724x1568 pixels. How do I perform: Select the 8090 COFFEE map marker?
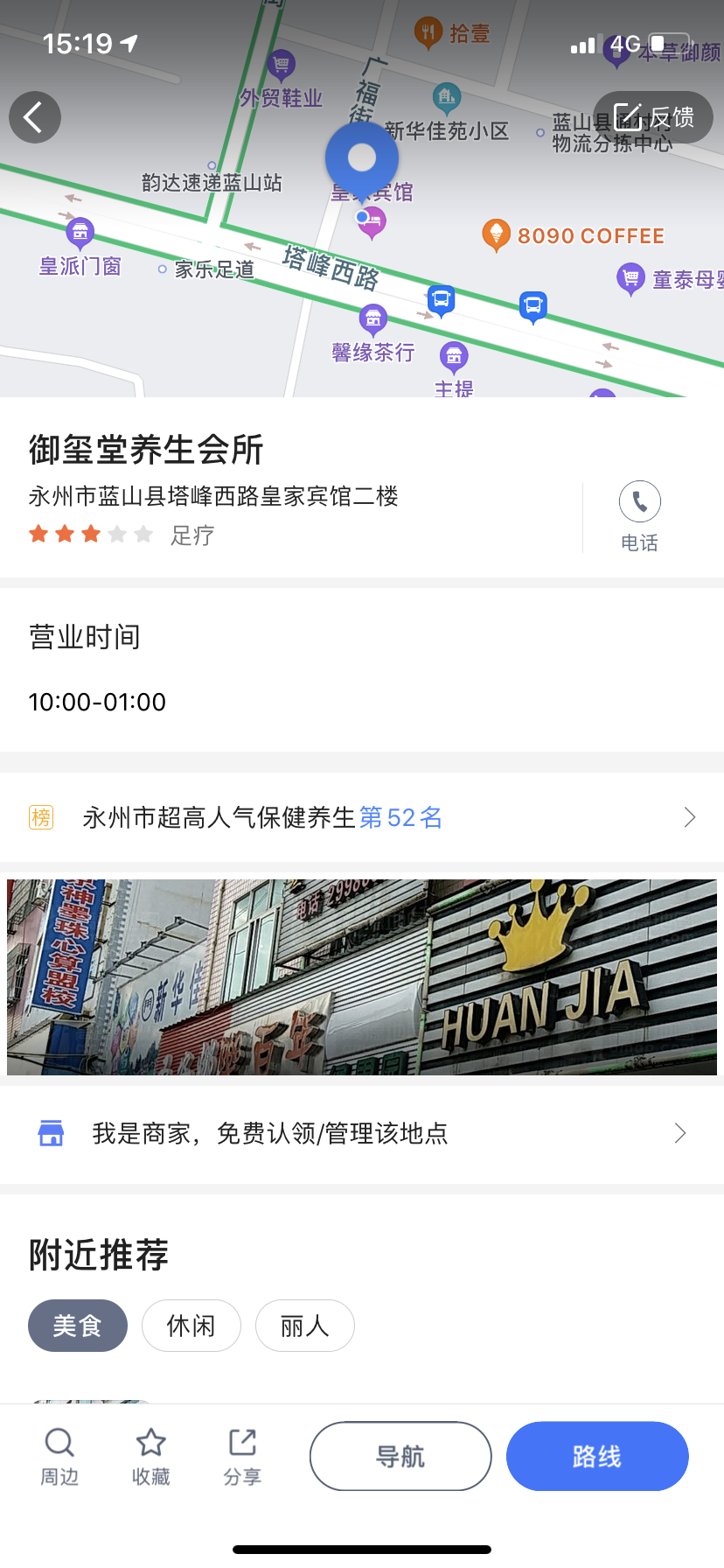click(x=497, y=234)
